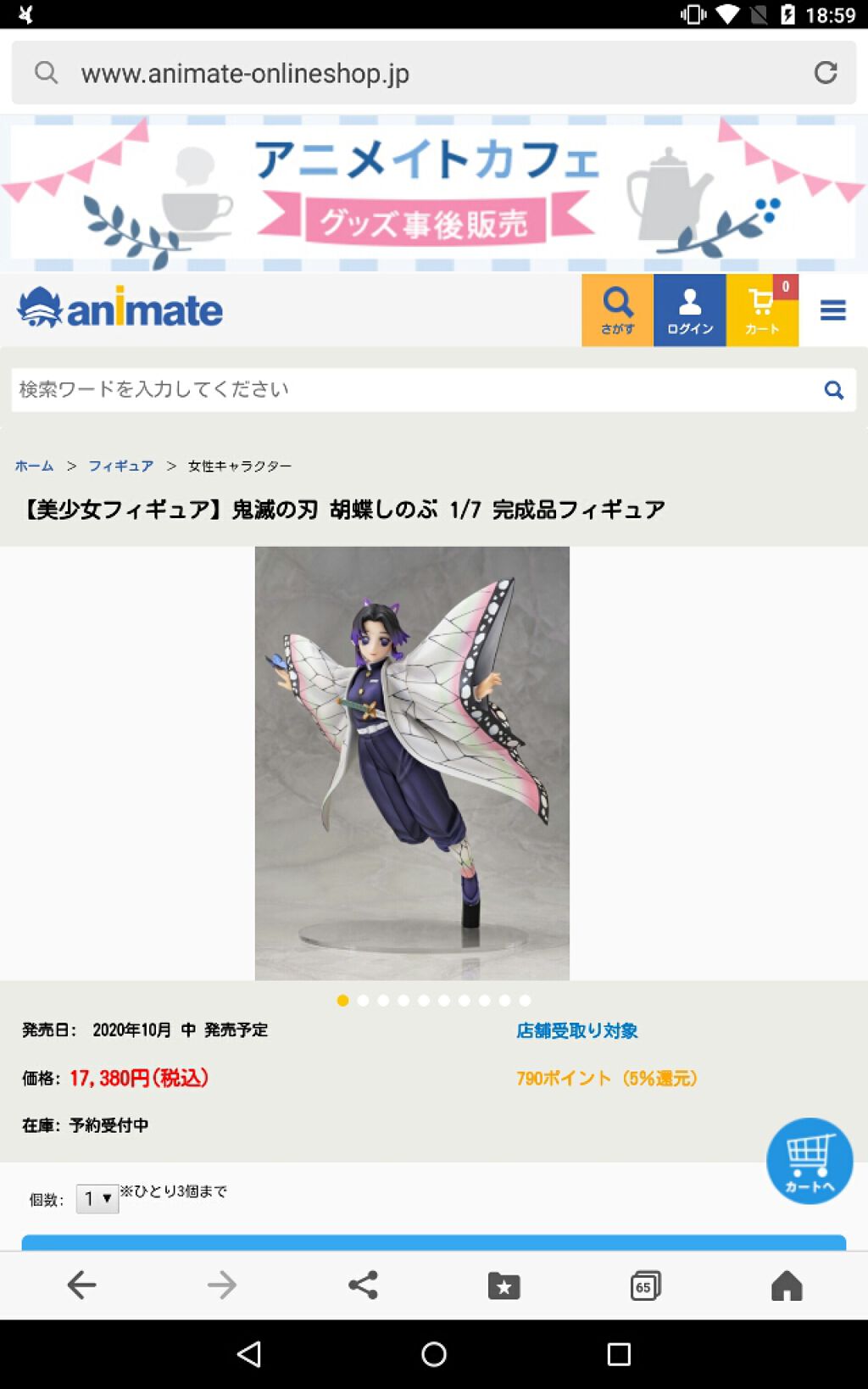Image resolution: width=868 pixels, height=1389 pixels.
Task: Navigate back with the browser back arrow
Action: [81, 1284]
